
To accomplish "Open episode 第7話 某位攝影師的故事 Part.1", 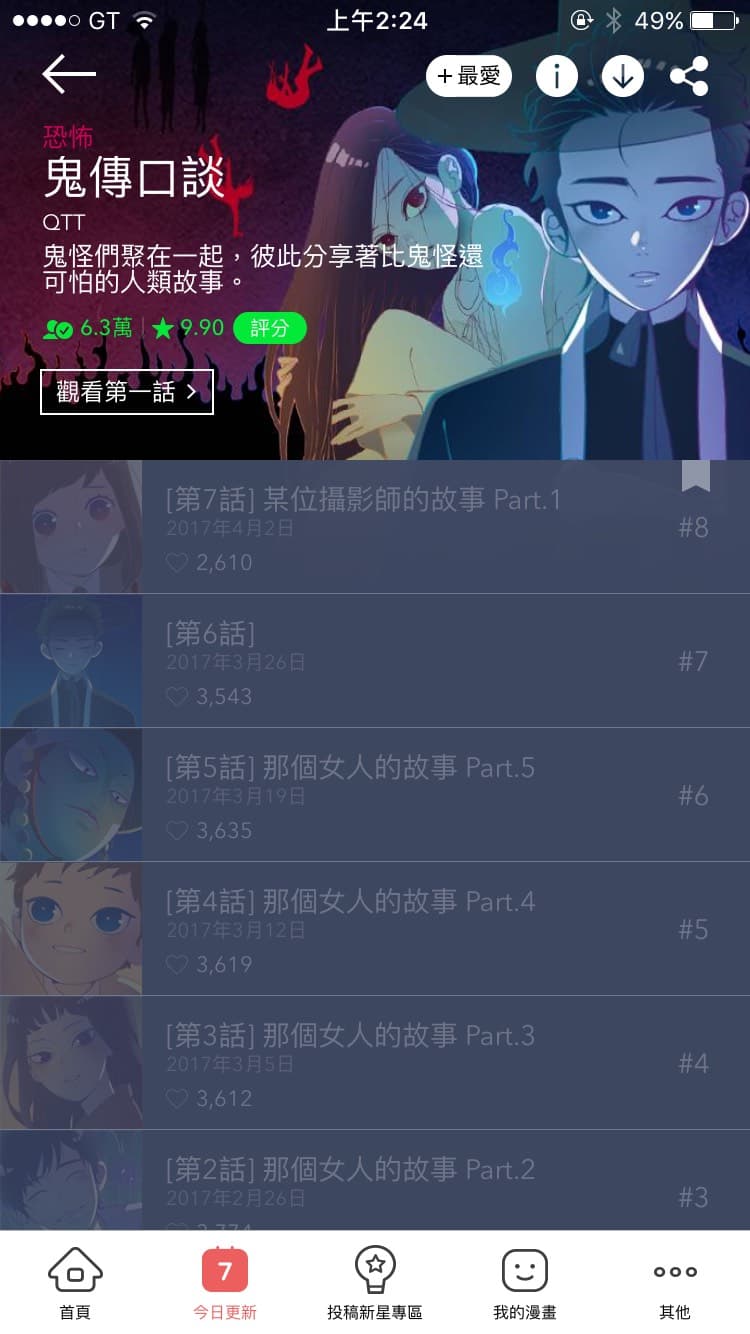I will (375, 527).
